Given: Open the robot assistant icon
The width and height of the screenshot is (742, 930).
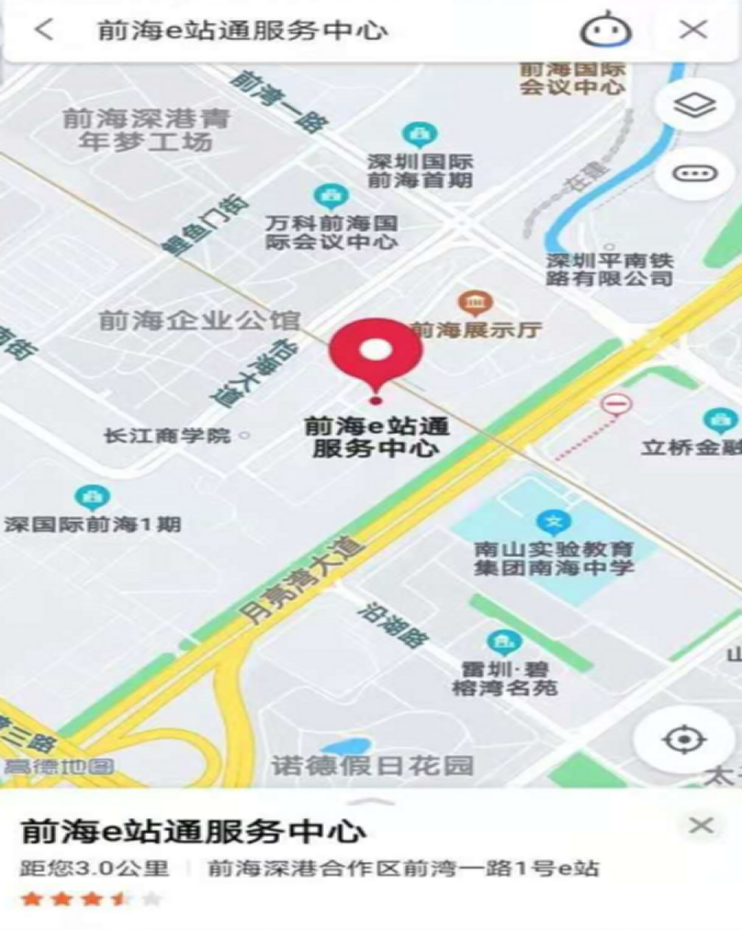Looking at the screenshot, I should pyautogui.click(x=607, y=30).
